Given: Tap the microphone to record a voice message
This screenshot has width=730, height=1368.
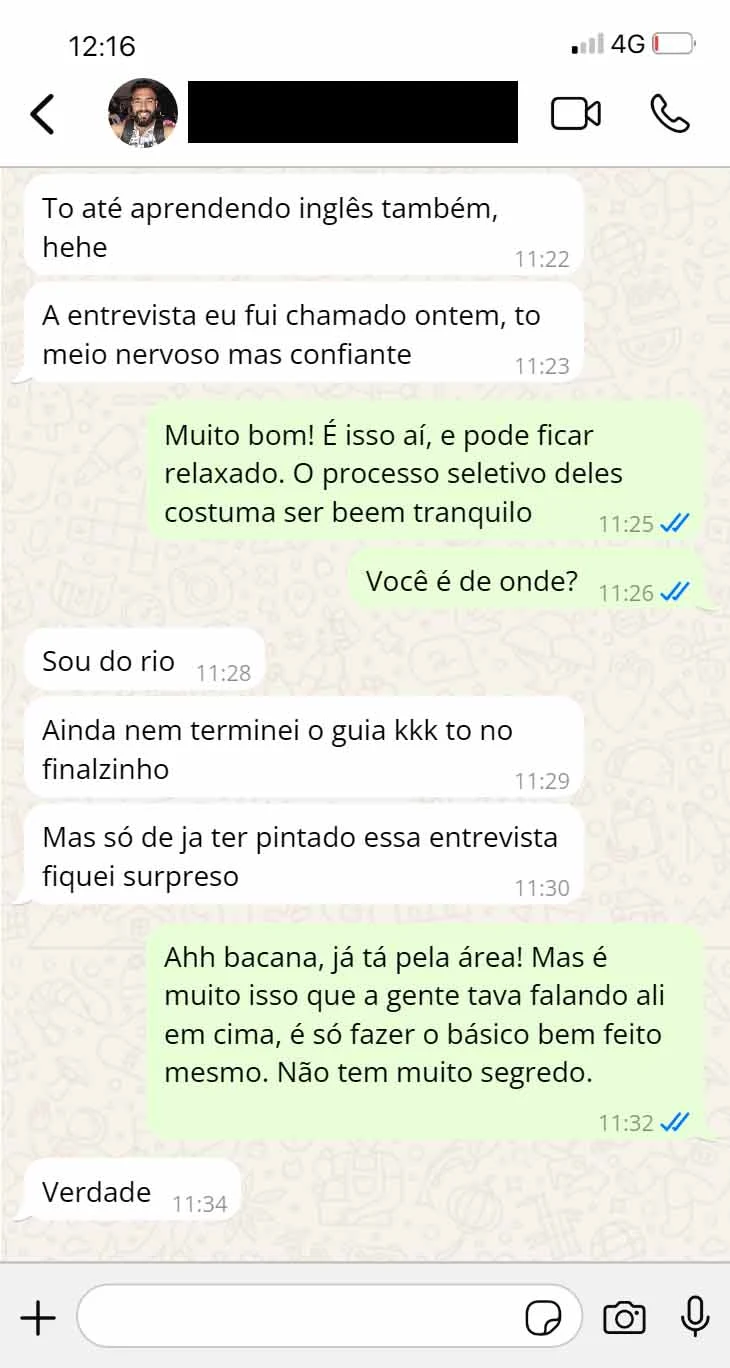Looking at the screenshot, I should pos(694,1318).
